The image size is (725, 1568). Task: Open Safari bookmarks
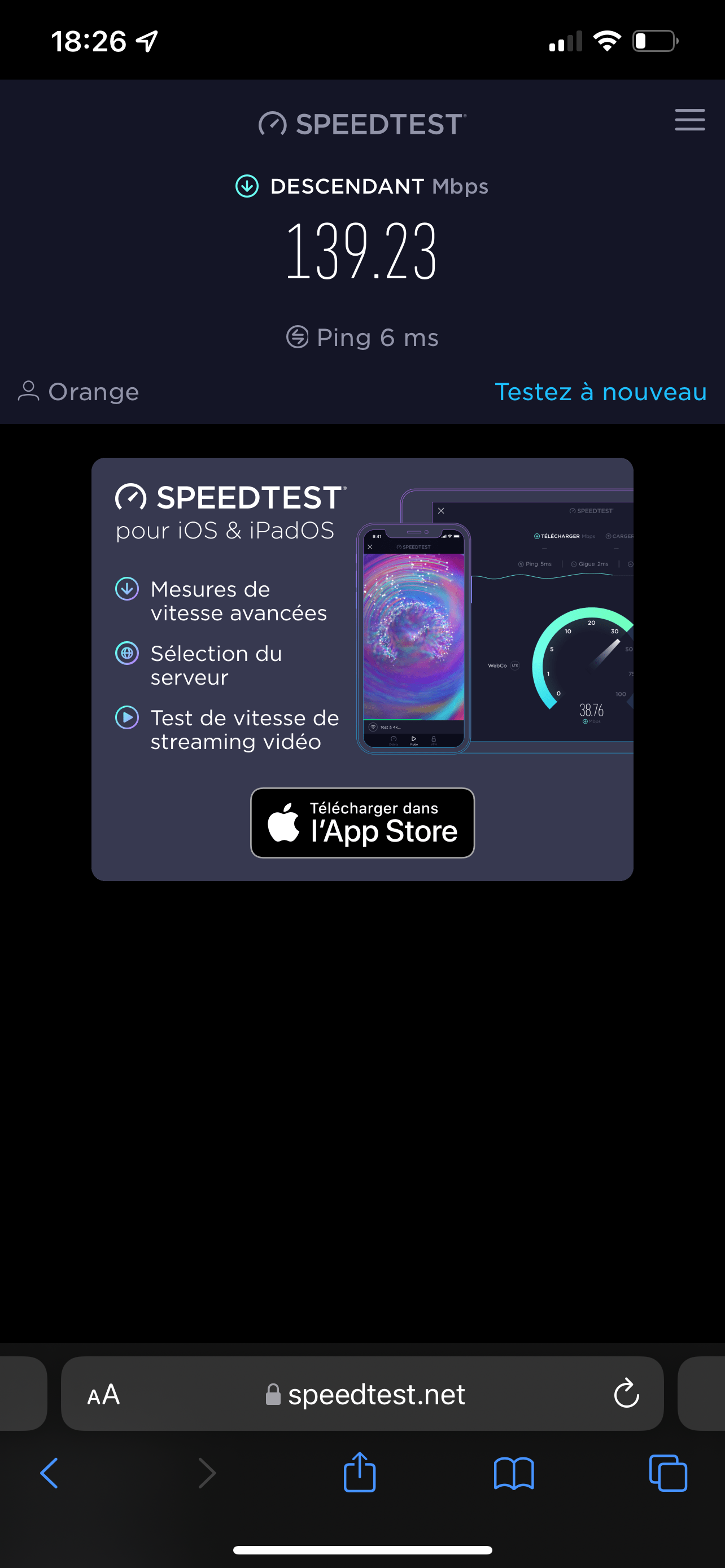[514, 1473]
